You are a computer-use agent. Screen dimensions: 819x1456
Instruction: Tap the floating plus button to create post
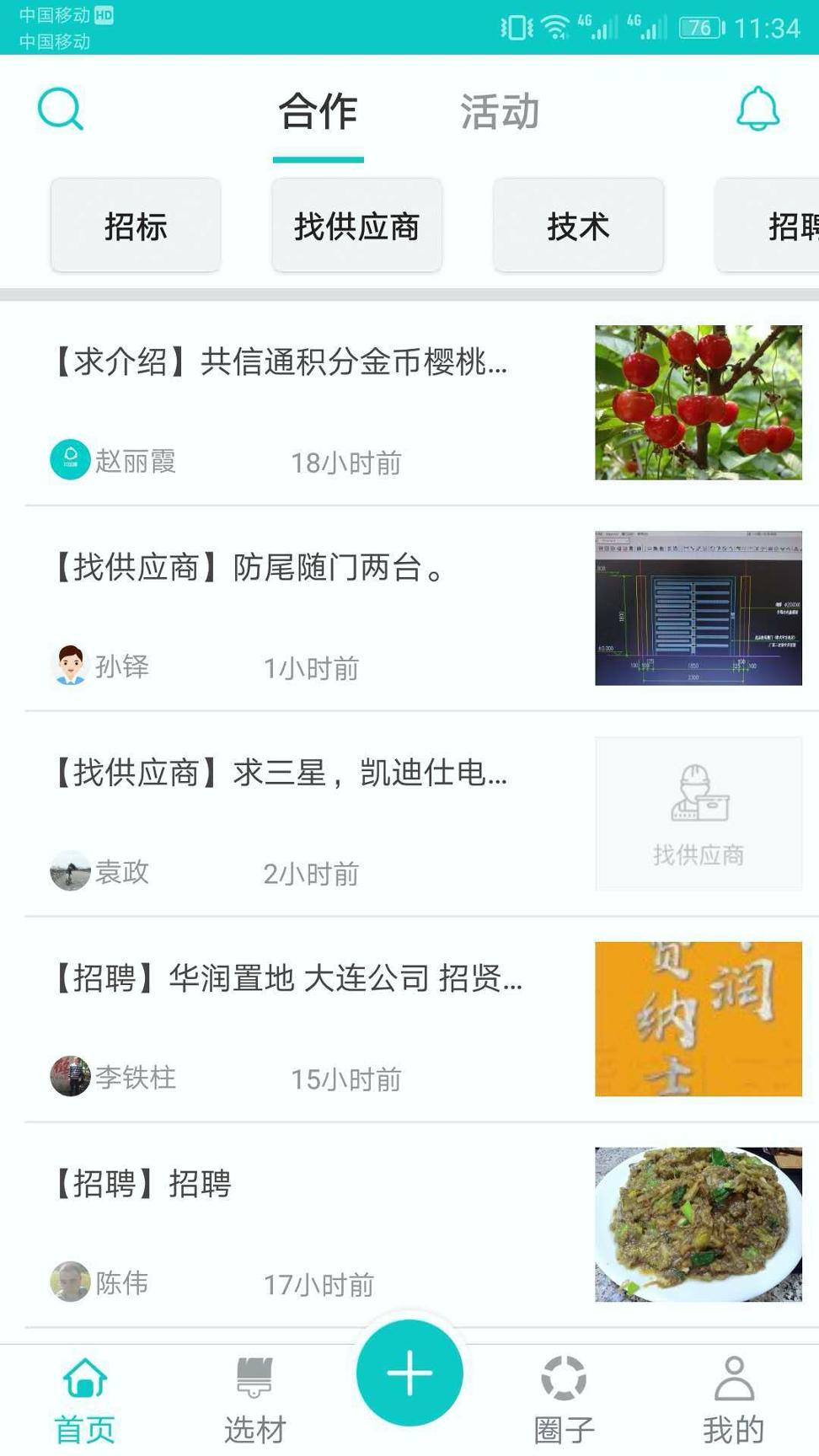[409, 1372]
